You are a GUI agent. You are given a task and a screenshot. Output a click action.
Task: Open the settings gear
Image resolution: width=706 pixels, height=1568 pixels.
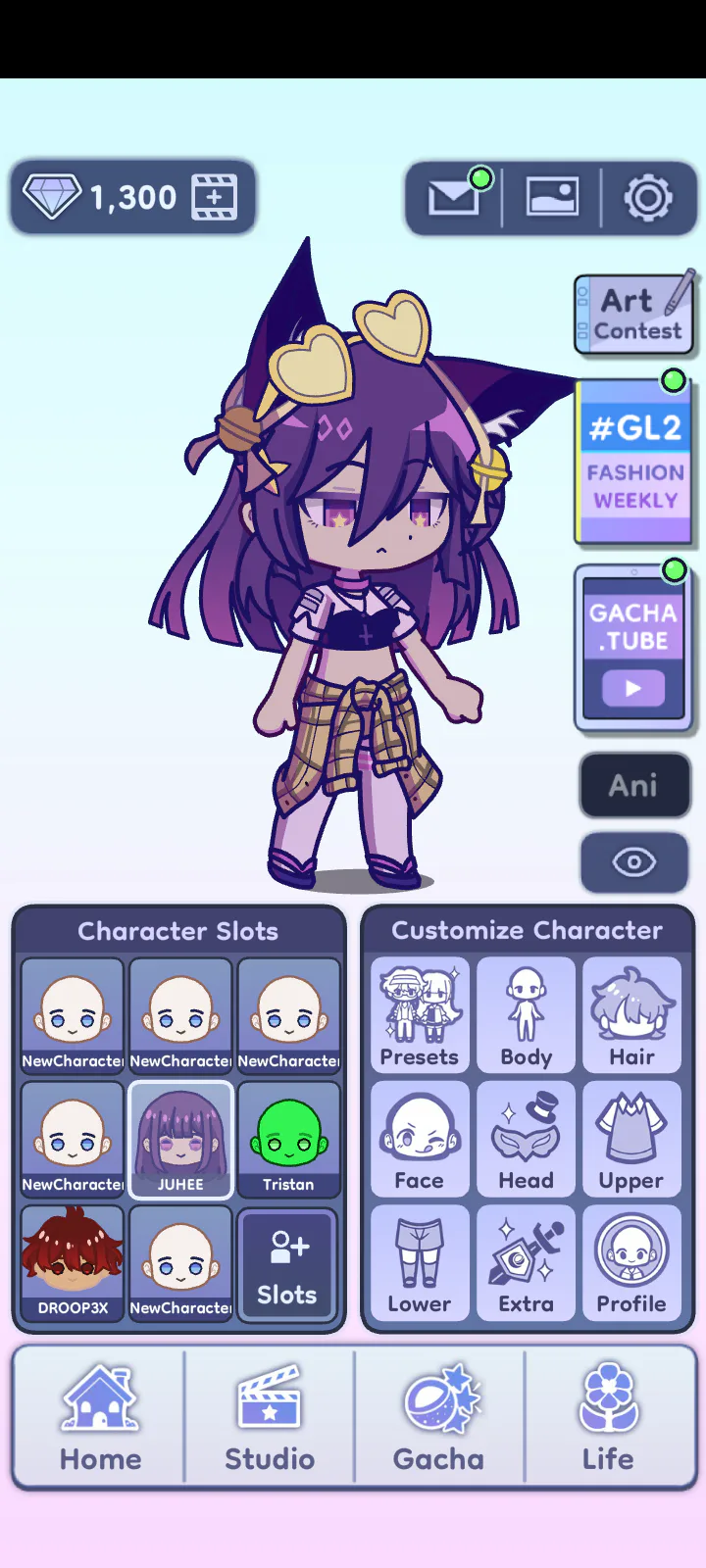648,198
